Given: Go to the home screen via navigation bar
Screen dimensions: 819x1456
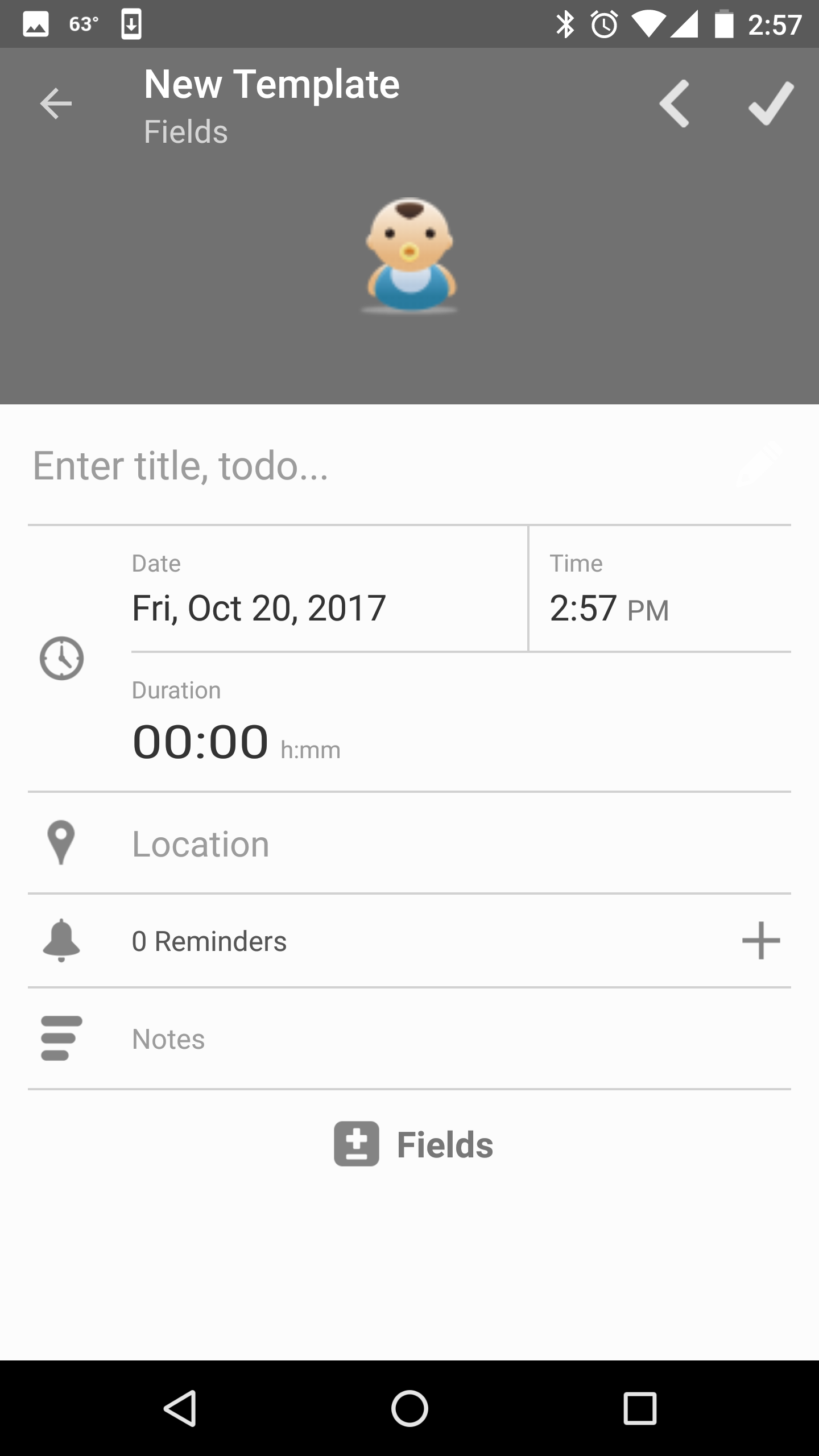Looking at the screenshot, I should 409,1408.
